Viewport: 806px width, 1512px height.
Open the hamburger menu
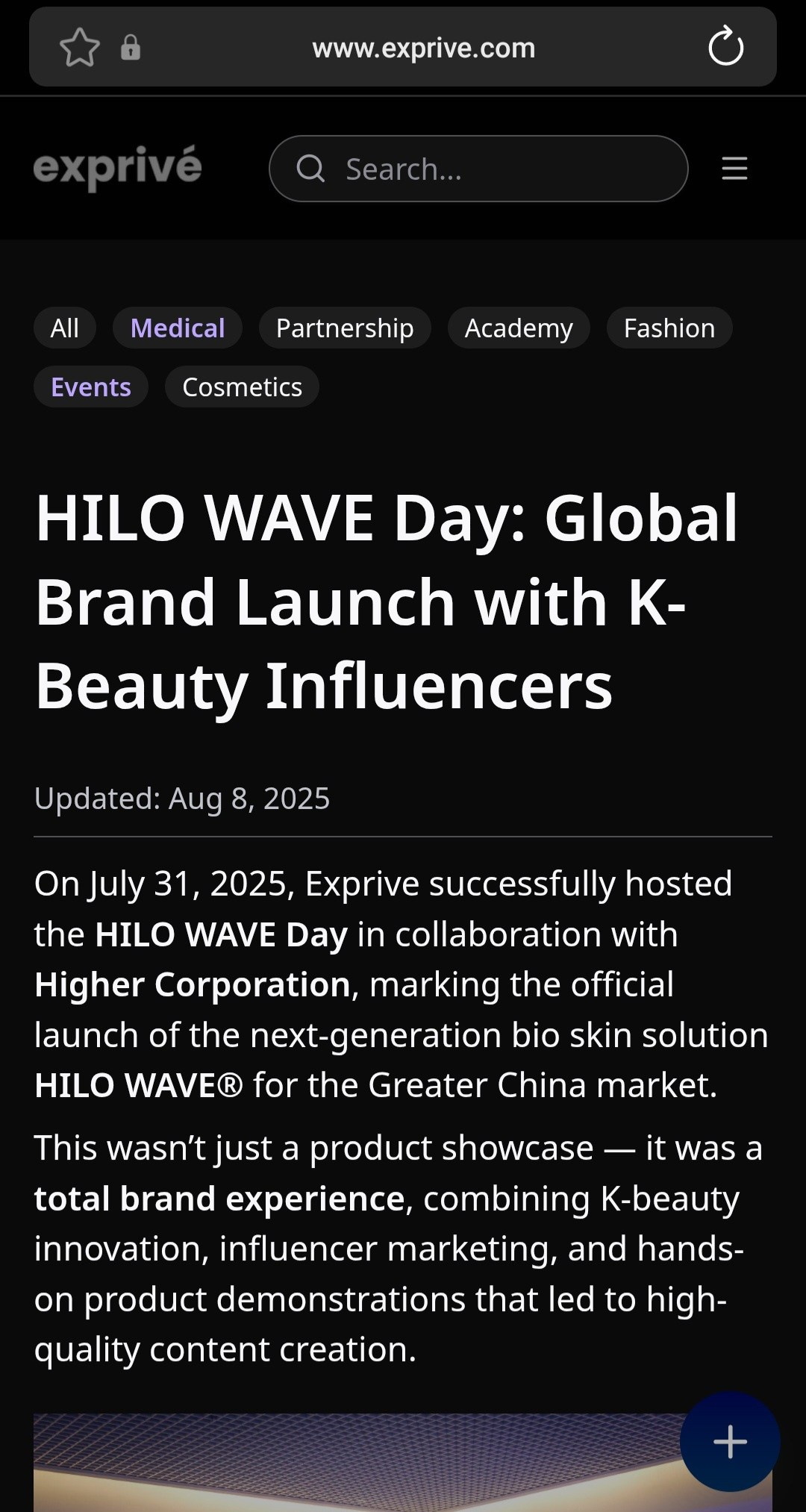[x=734, y=169]
